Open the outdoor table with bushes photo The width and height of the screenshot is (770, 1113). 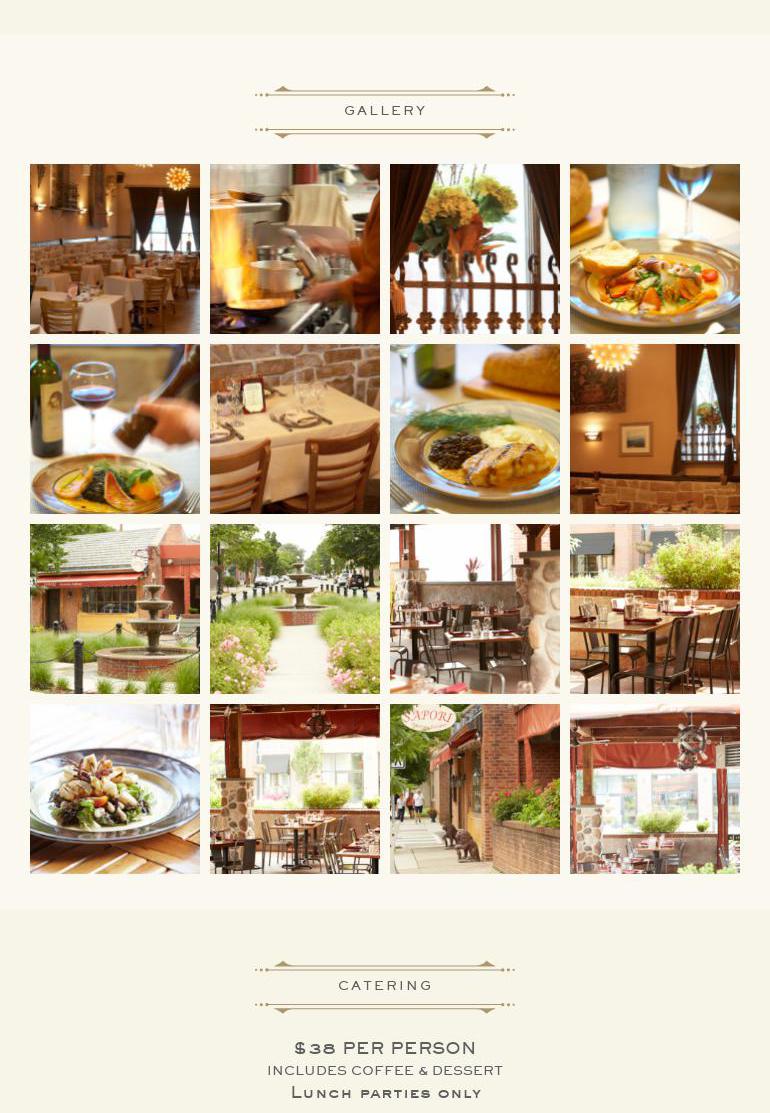pyautogui.click(x=655, y=609)
